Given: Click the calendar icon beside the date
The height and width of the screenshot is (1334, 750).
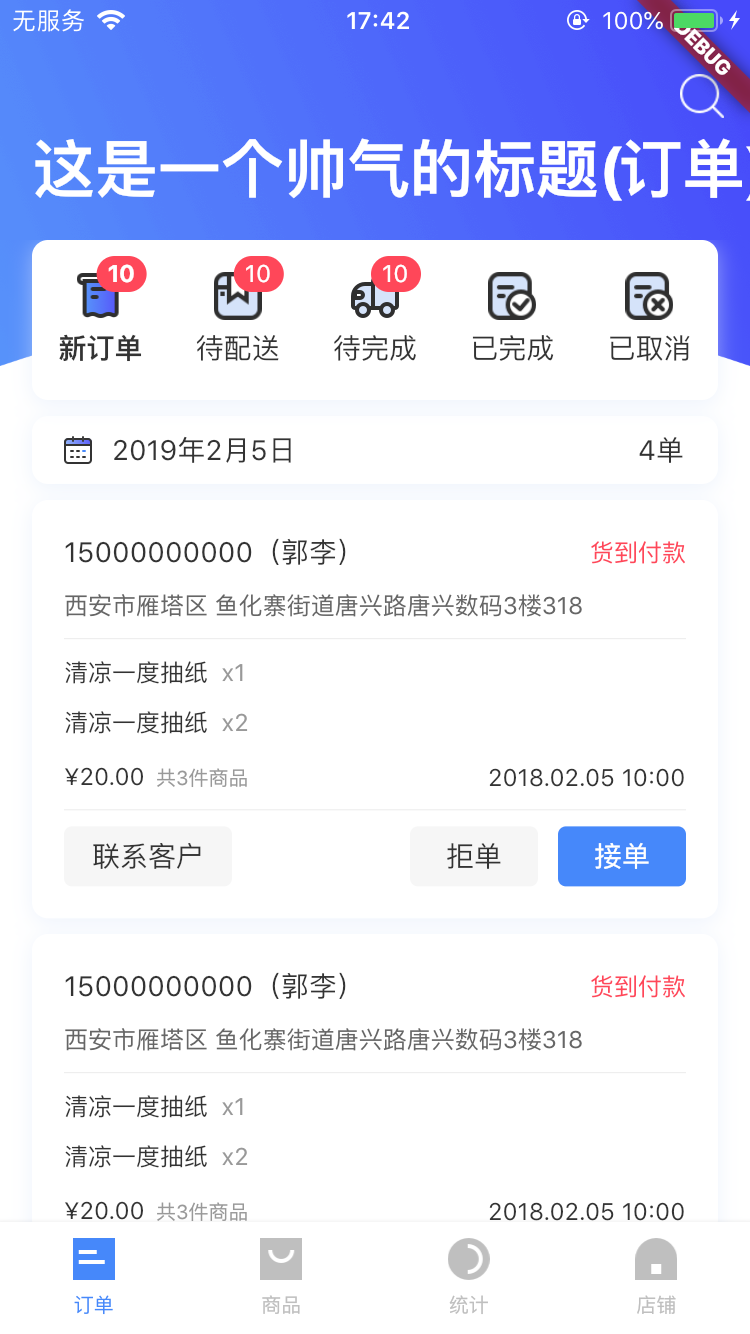Looking at the screenshot, I should (x=78, y=450).
